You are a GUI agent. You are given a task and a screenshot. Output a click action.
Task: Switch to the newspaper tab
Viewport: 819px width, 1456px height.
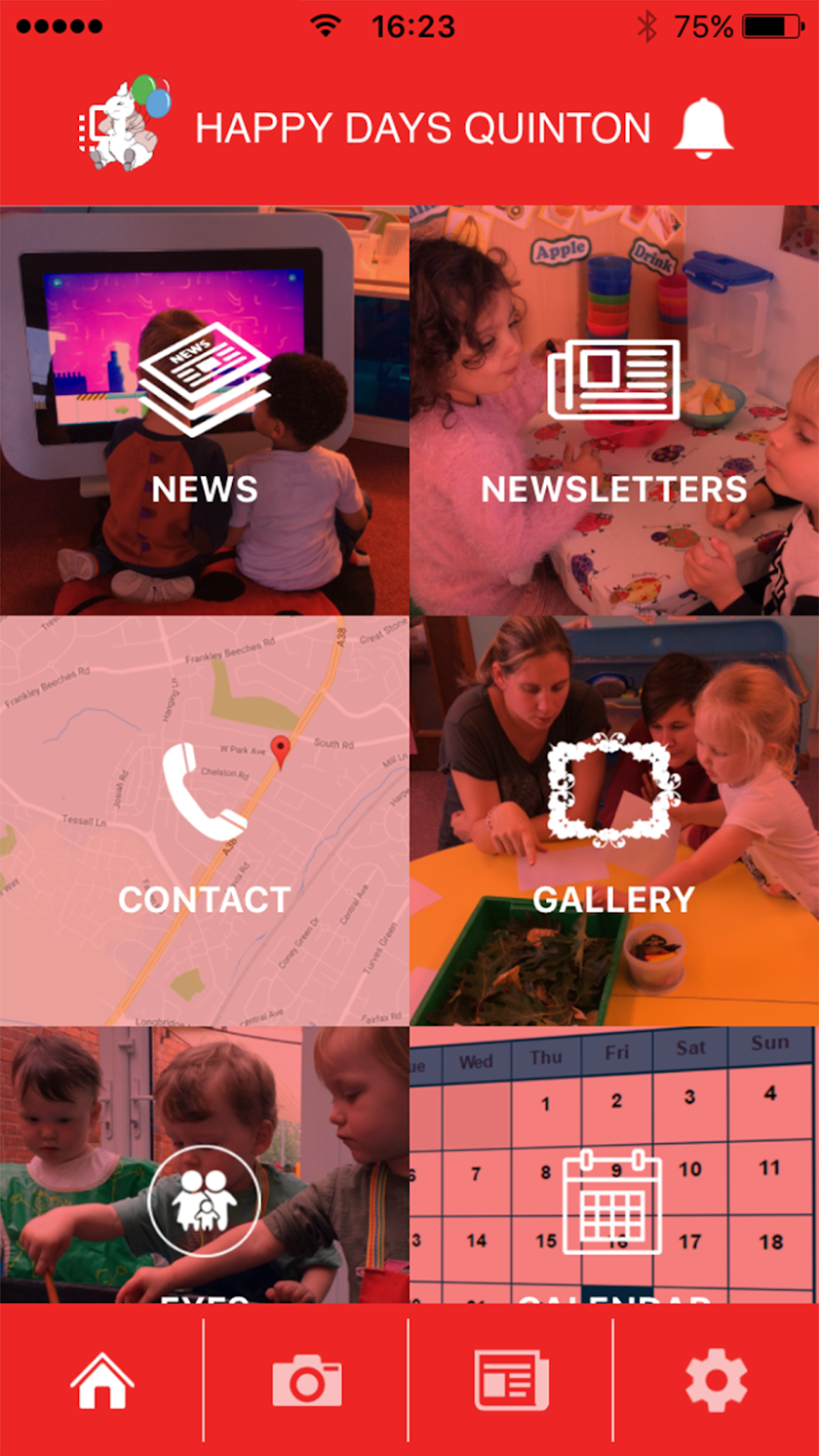pyautogui.click(x=511, y=1380)
